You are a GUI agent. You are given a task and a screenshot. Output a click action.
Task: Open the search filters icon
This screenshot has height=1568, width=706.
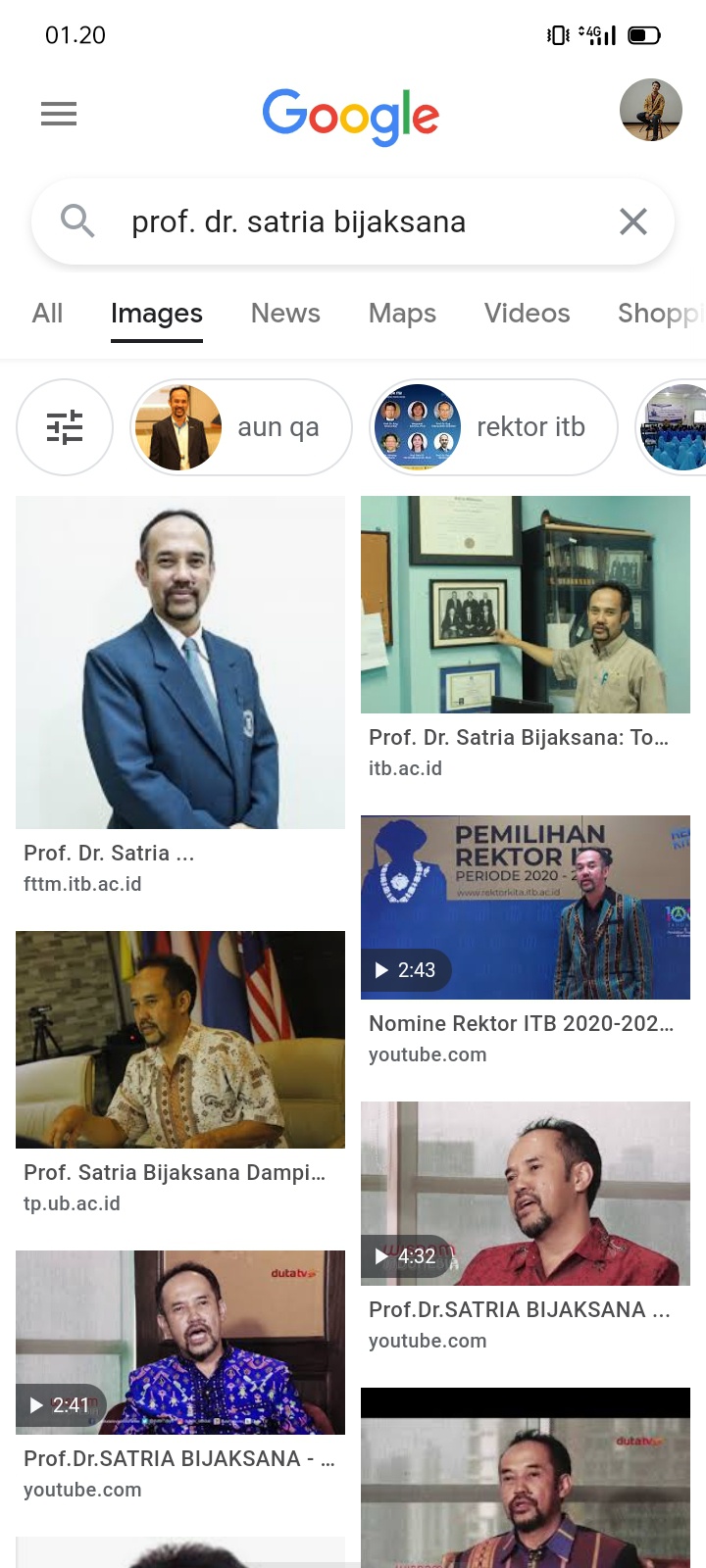(x=65, y=427)
